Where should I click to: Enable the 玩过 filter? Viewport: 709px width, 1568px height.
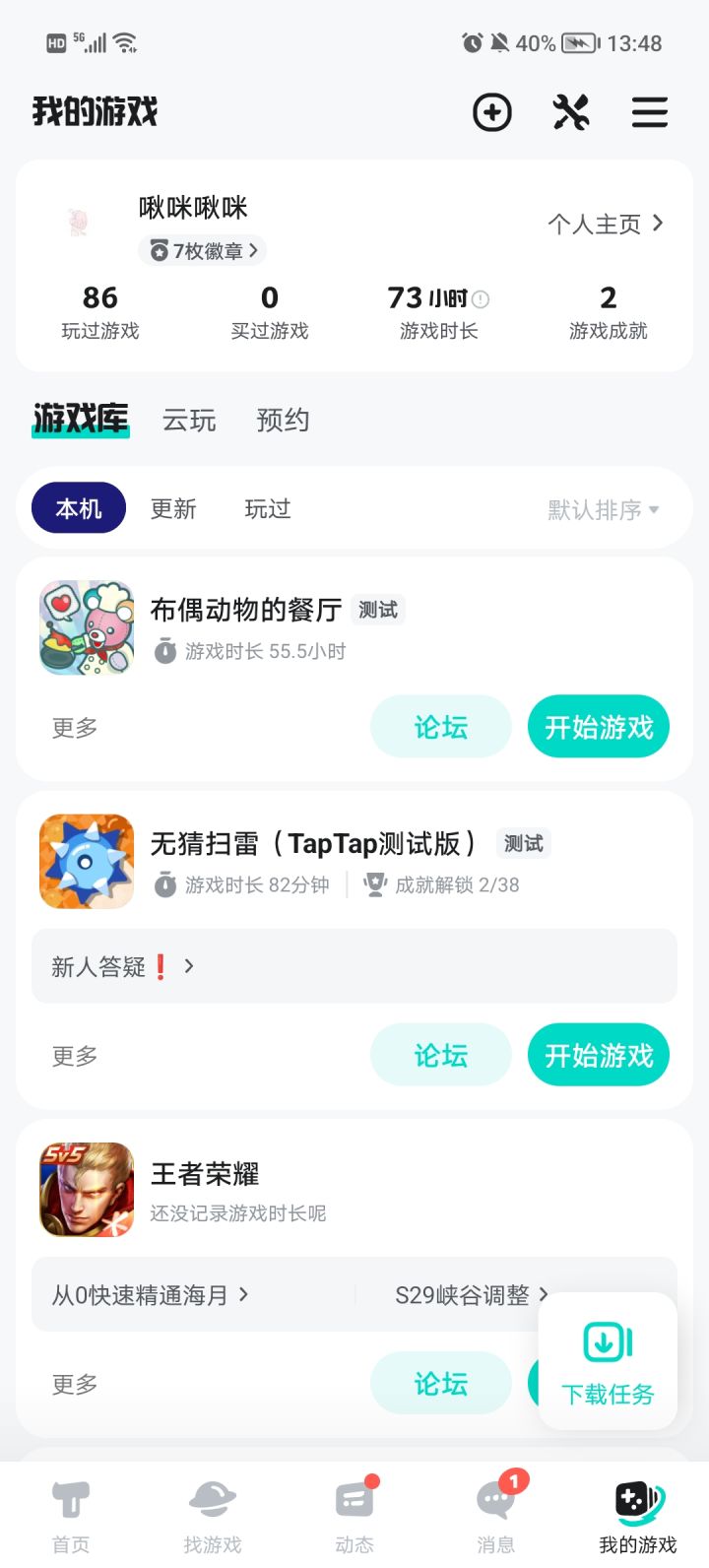click(266, 508)
